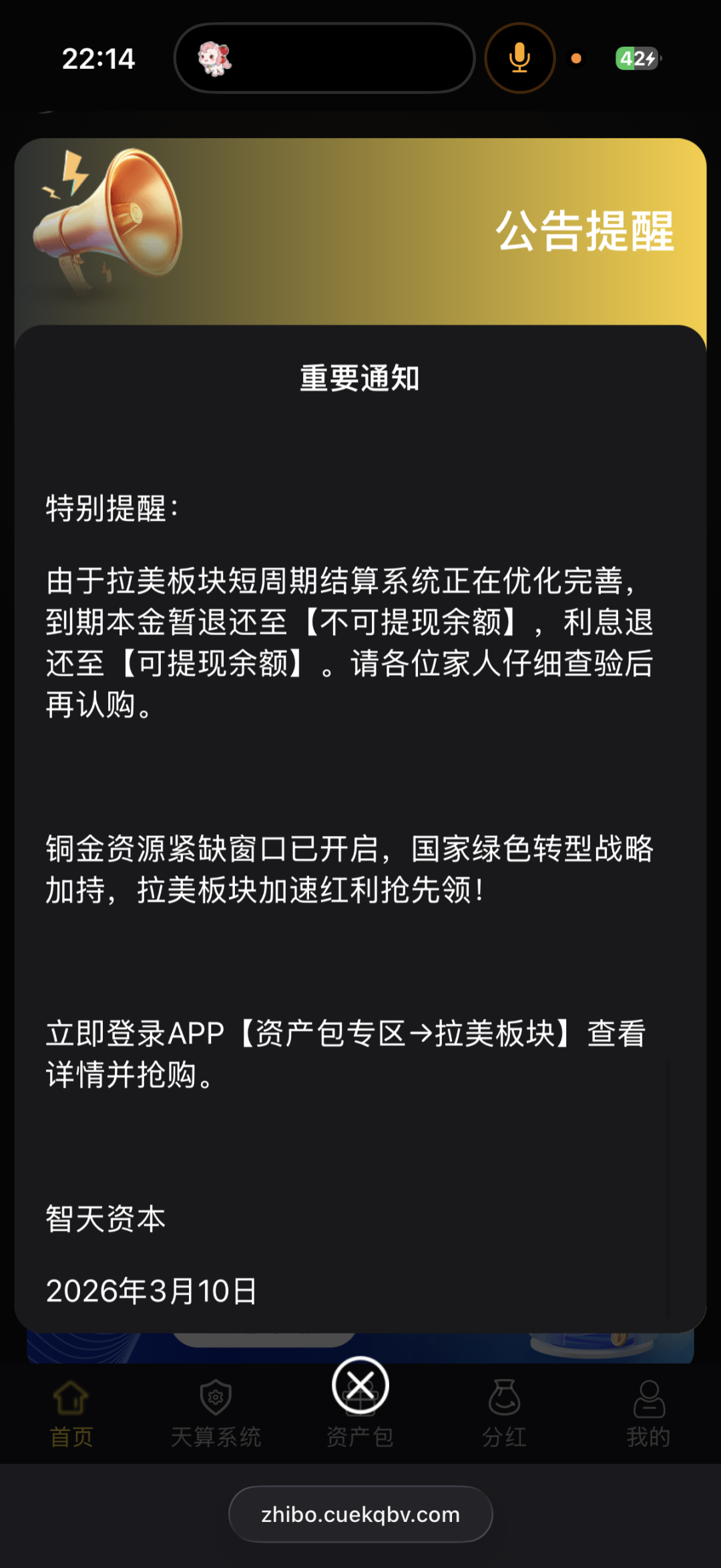Open the Dynamic Island live activity

pyautogui.click(x=324, y=58)
